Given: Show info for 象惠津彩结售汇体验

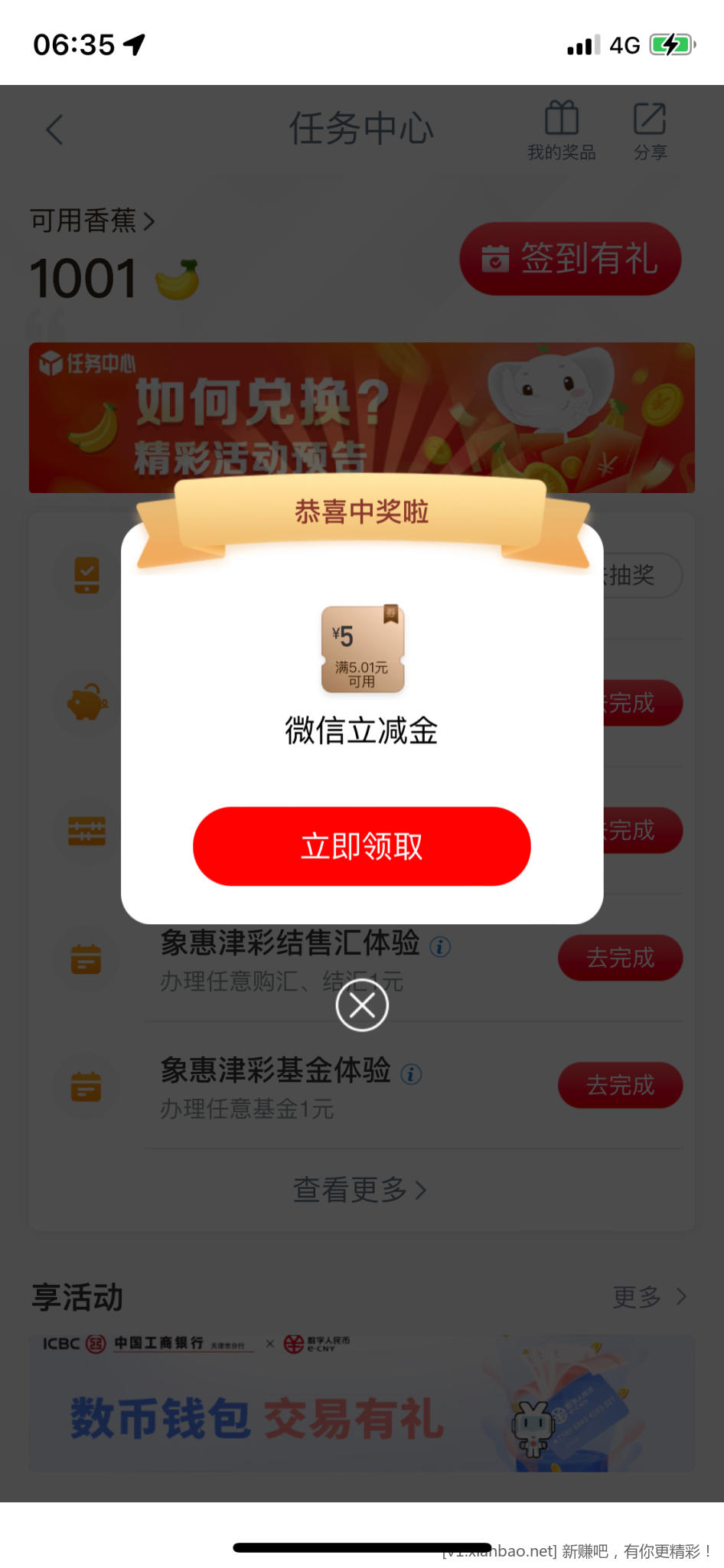Looking at the screenshot, I should [440, 947].
